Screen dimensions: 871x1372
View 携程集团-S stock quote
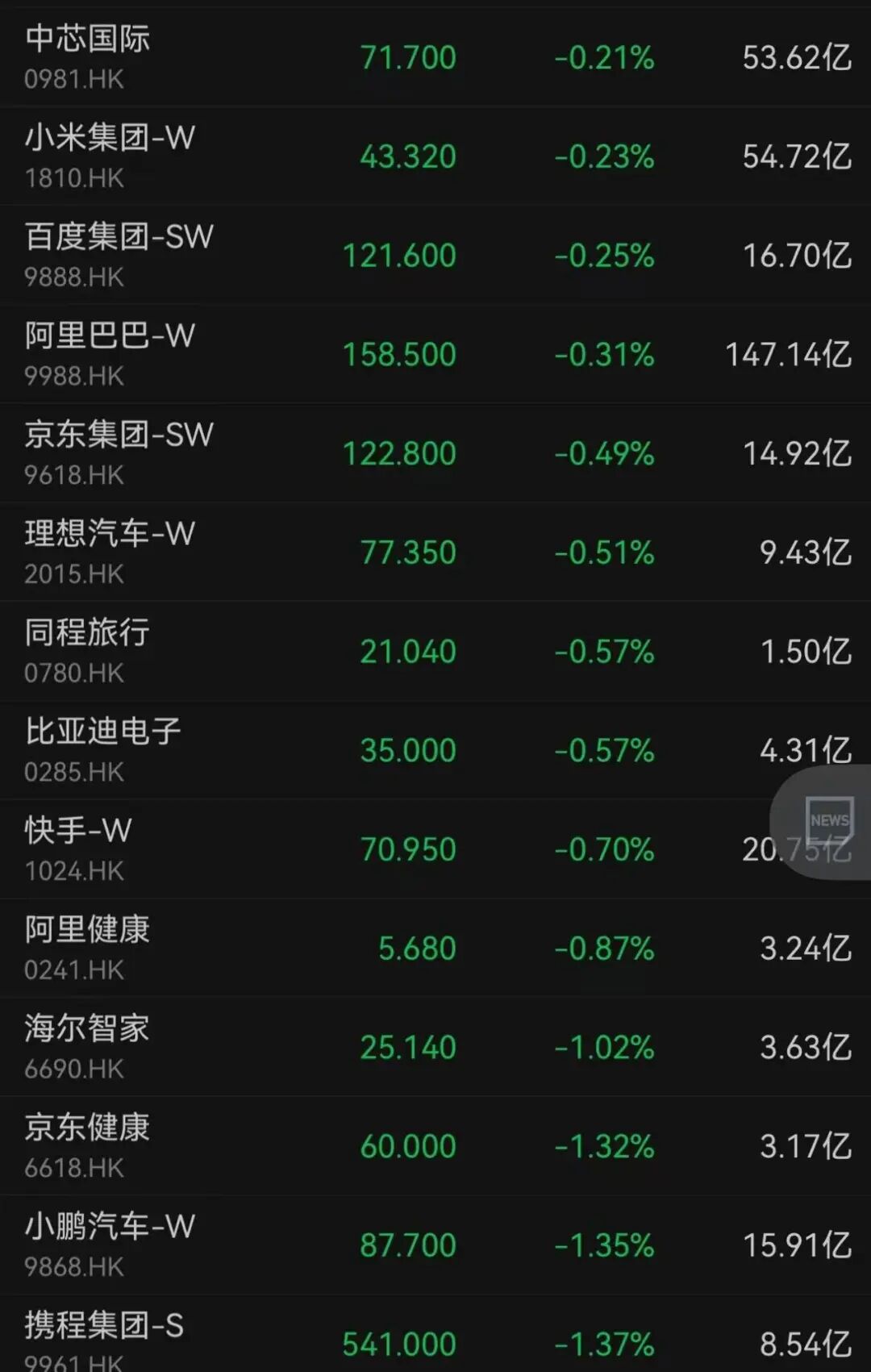coord(104,1339)
